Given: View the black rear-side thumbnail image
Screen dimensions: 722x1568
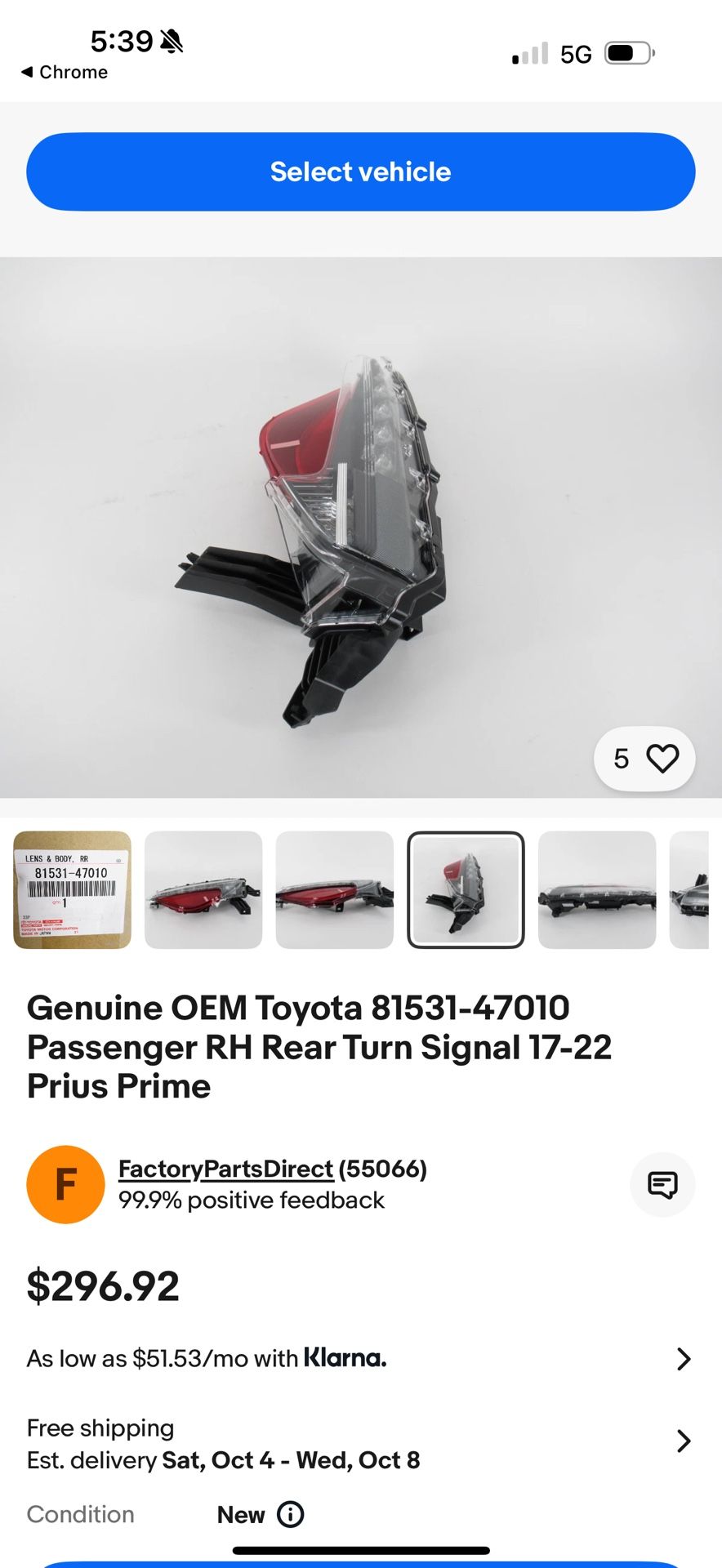Looking at the screenshot, I should [x=597, y=890].
